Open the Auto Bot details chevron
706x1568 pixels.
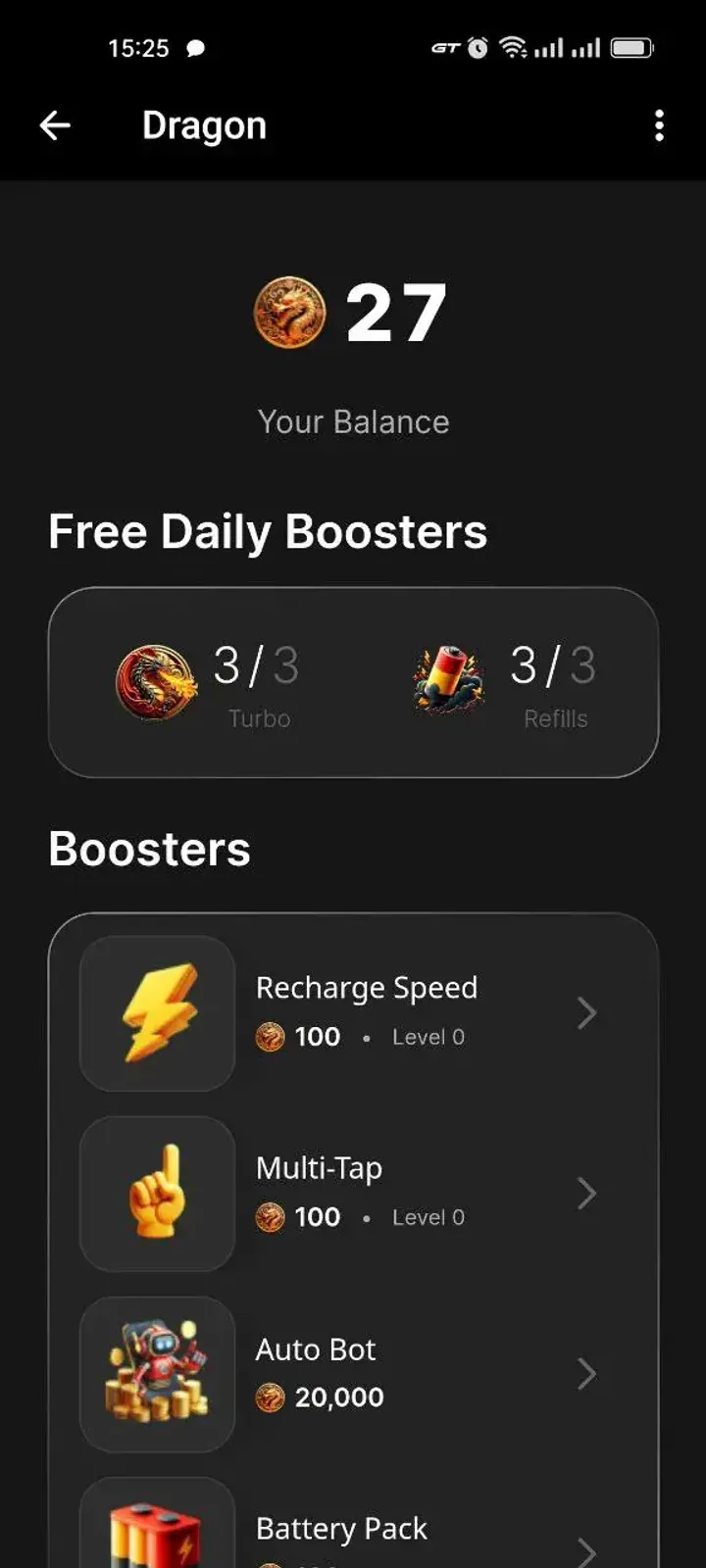(x=586, y=1374)
